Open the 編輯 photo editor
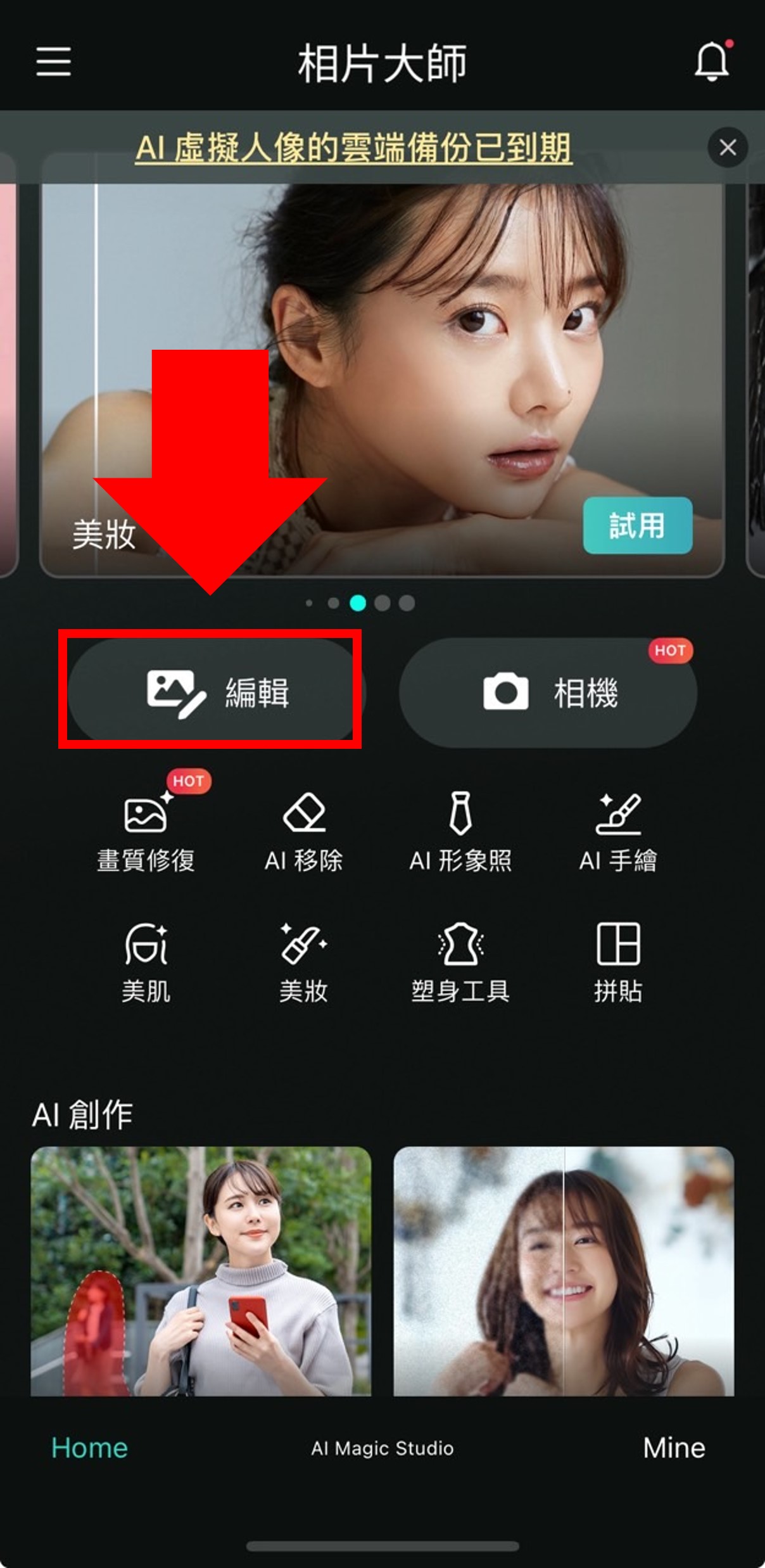The width and height of the screenshot is (765, 1568). click(212, 691)
